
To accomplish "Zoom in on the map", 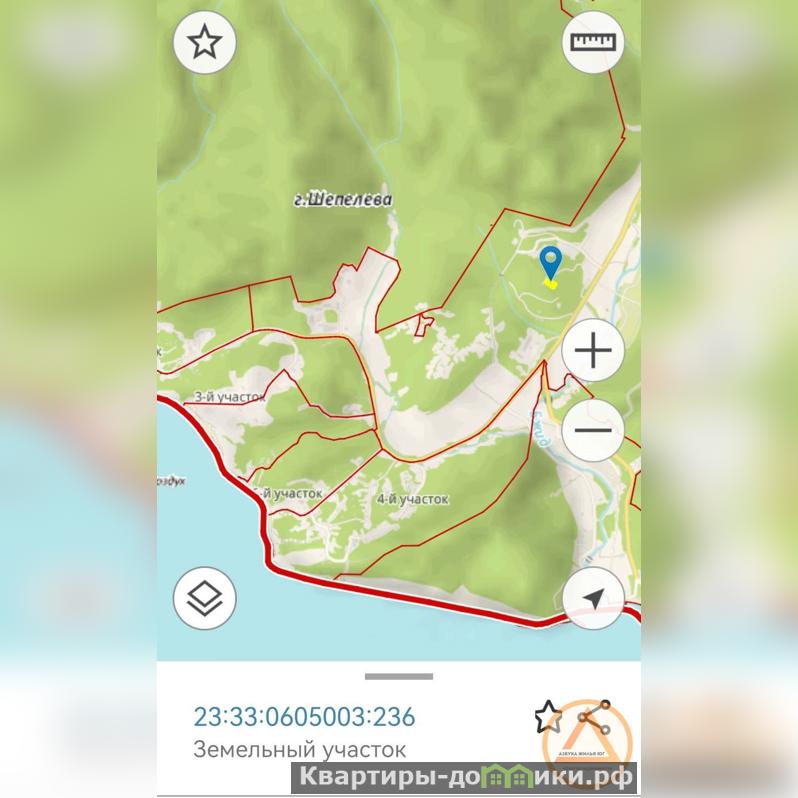I will point(593,351).
